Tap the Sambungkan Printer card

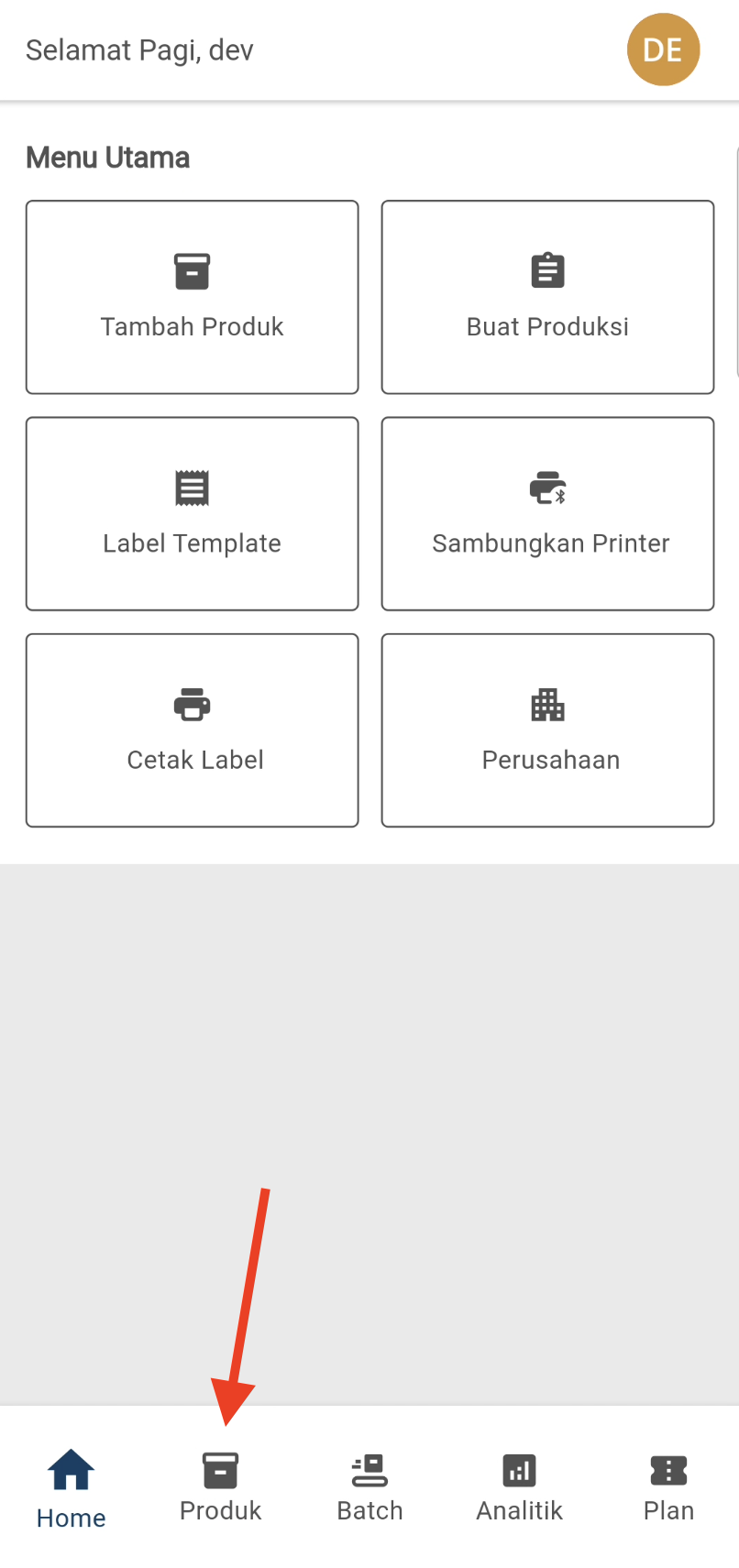[547, 513]
